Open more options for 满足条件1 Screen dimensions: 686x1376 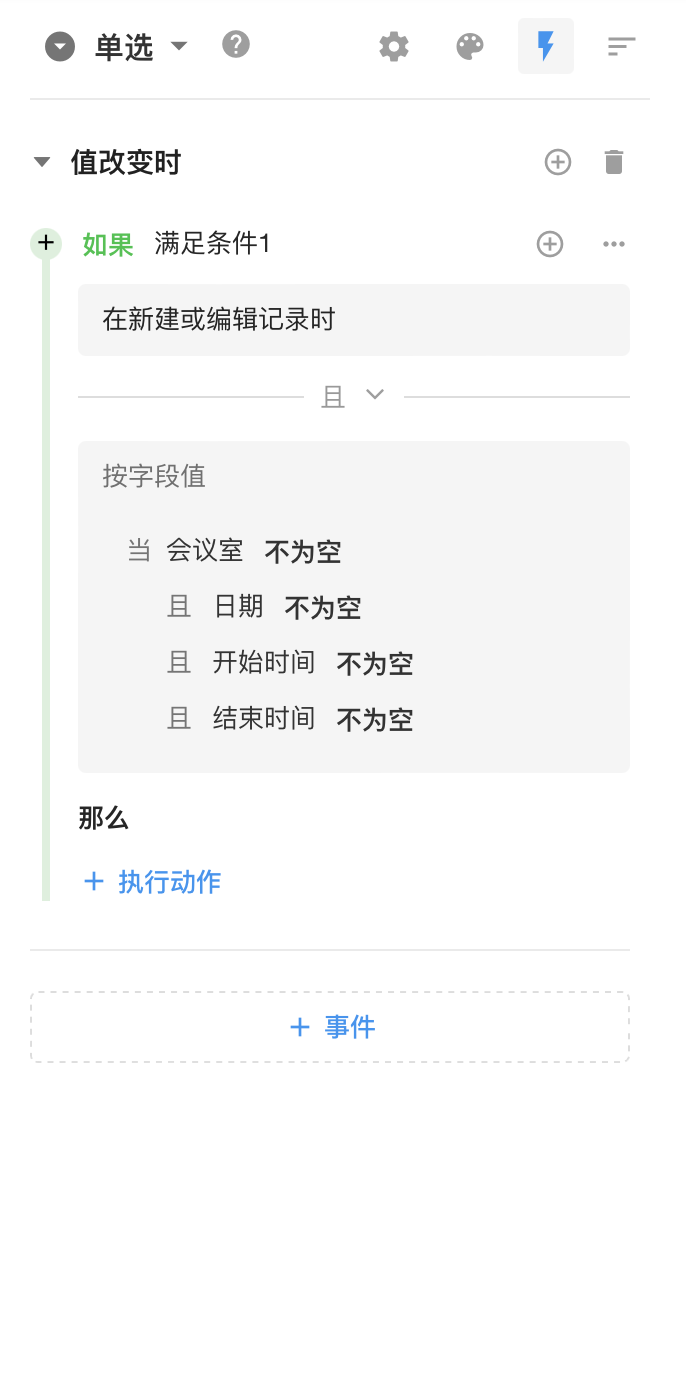614,244
